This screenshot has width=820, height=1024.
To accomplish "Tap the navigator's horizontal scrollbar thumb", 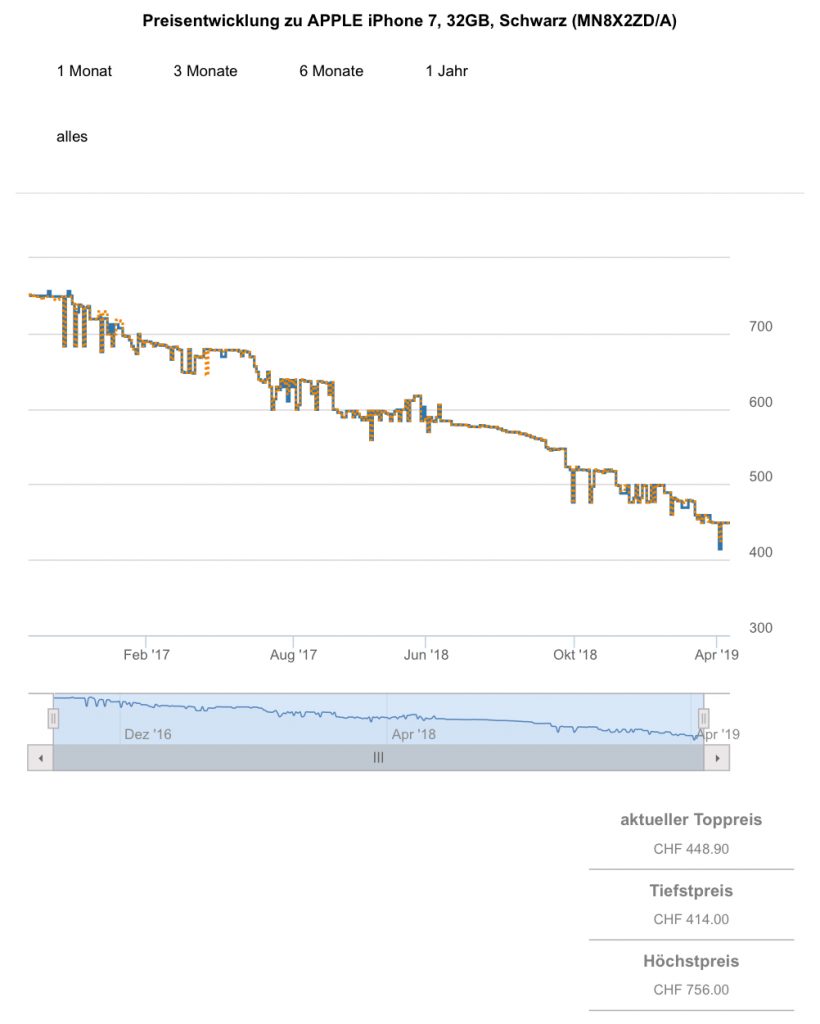I will pyautogui.click(x=378, y=758).
